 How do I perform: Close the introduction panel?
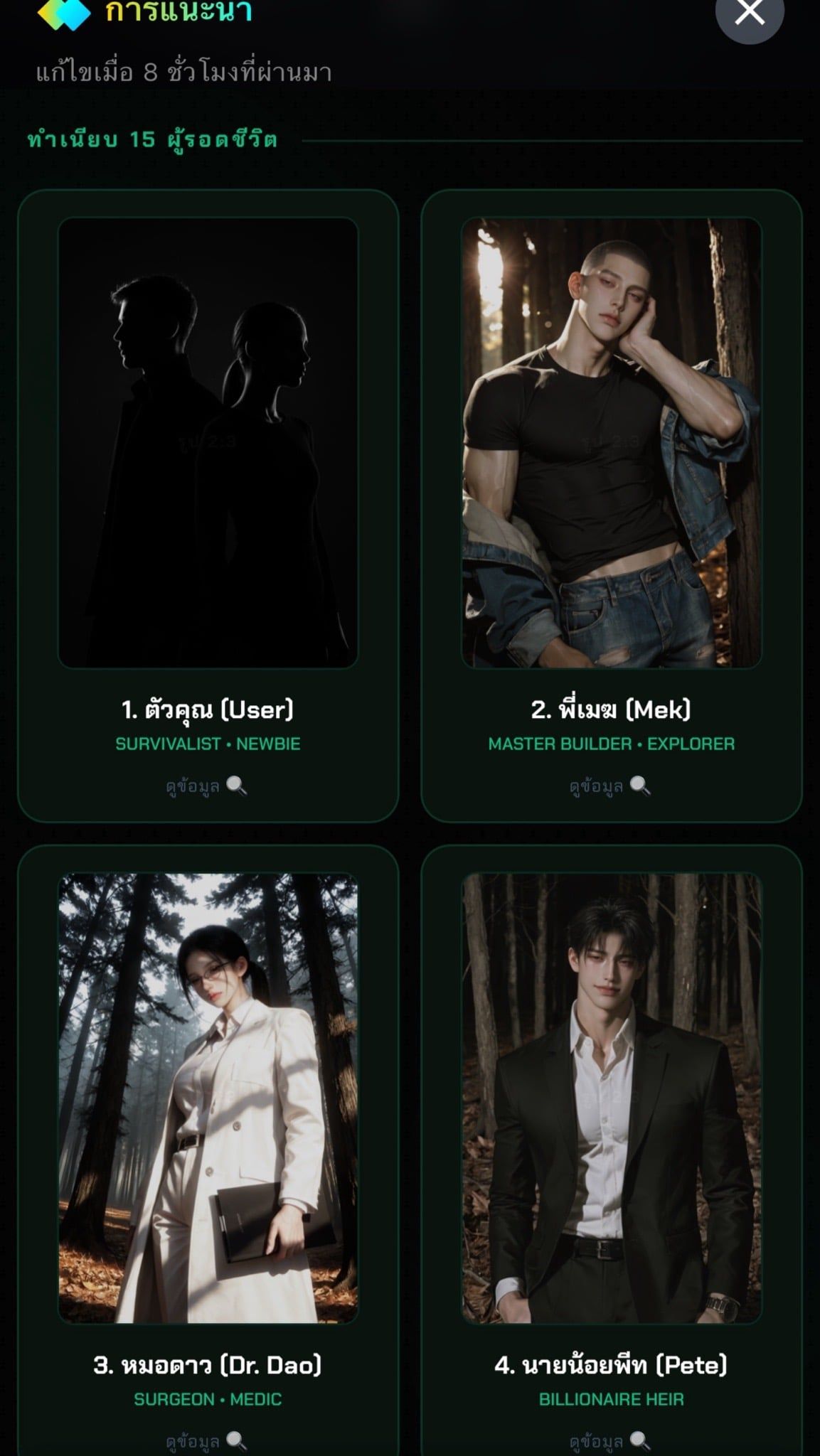pyautogui.click(x=750, y=13)
